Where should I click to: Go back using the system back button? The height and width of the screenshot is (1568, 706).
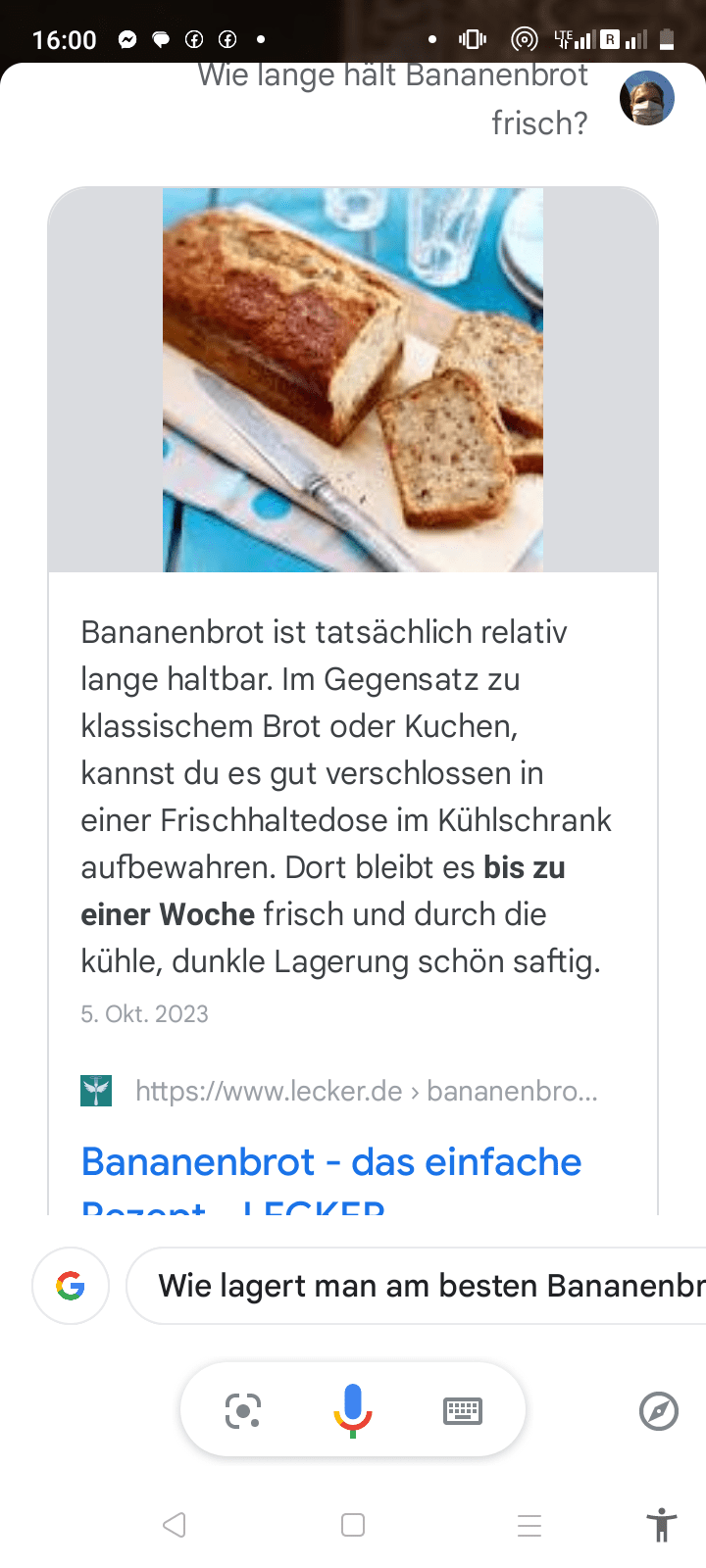175,1525
